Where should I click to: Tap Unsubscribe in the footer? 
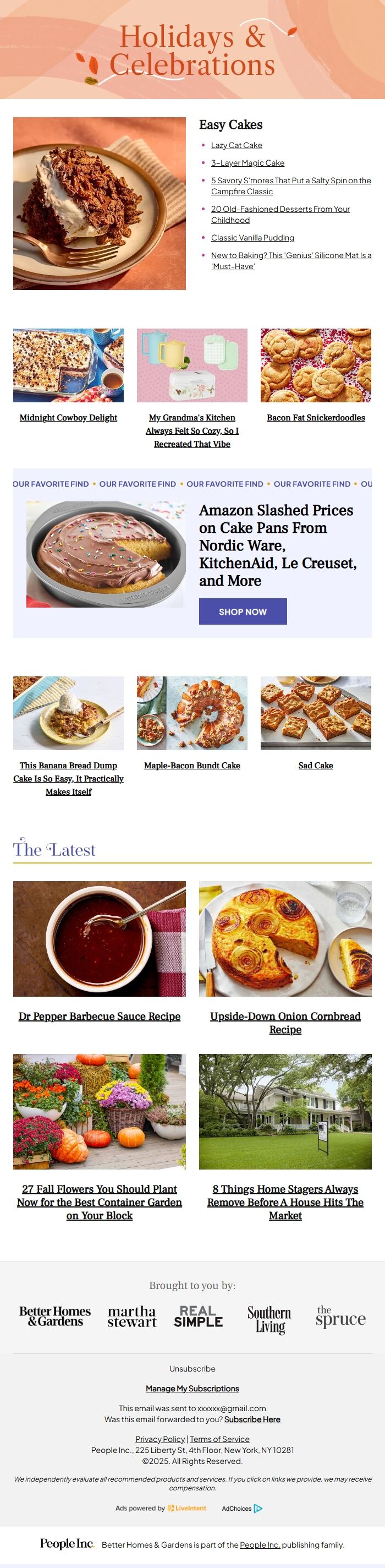pyautogui.click(x=192, y=1369)
